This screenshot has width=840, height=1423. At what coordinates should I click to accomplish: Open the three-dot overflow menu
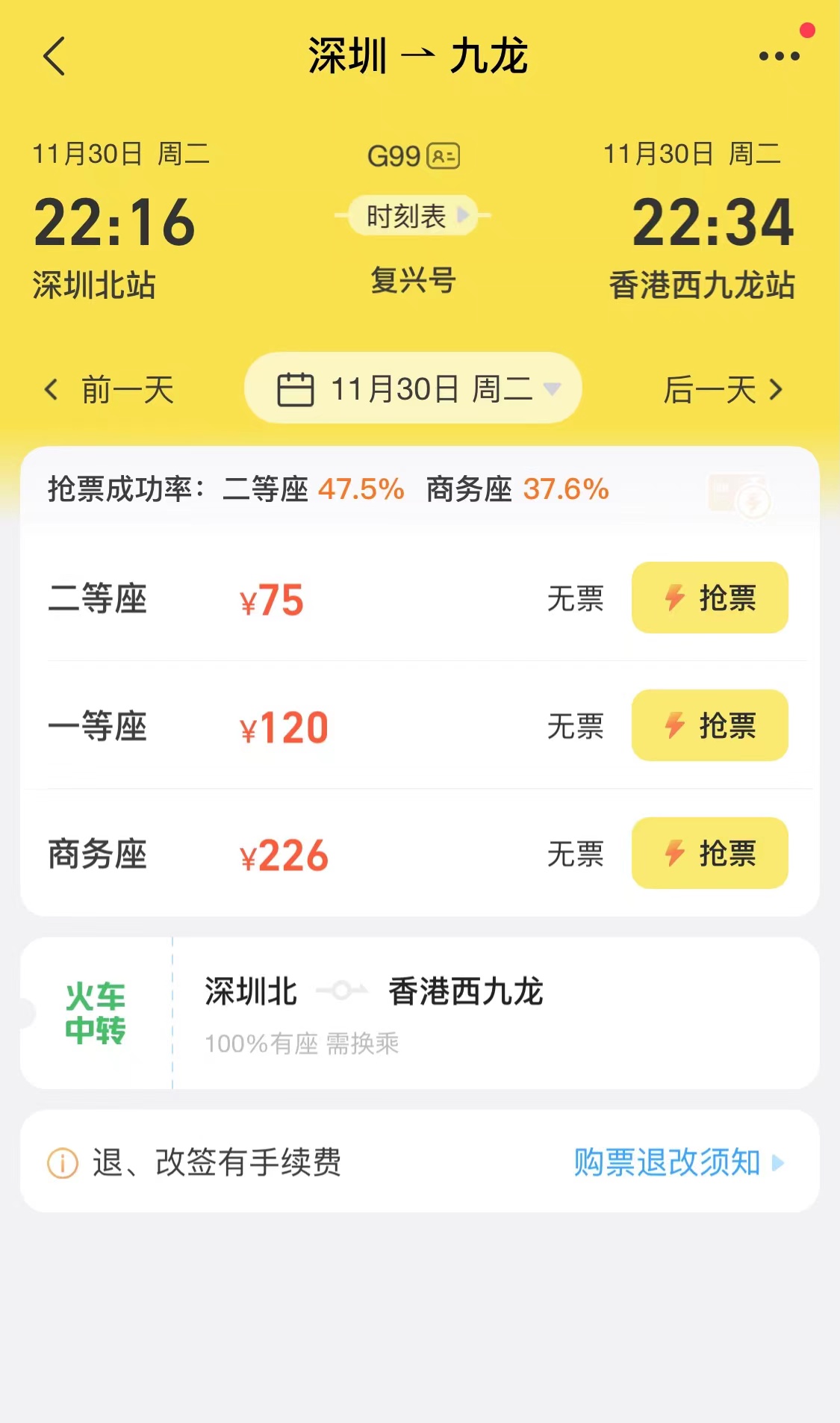[x=779, y=56]
